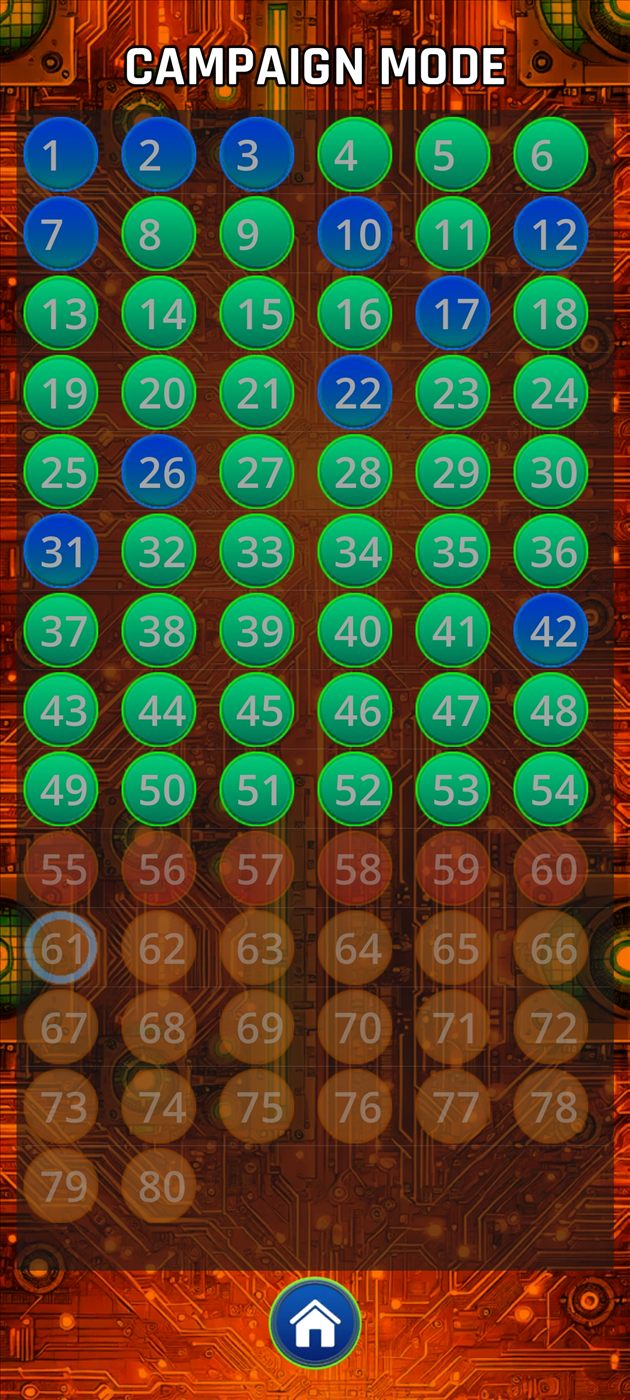
Task: Start level 42
Action: pos(551,630)
